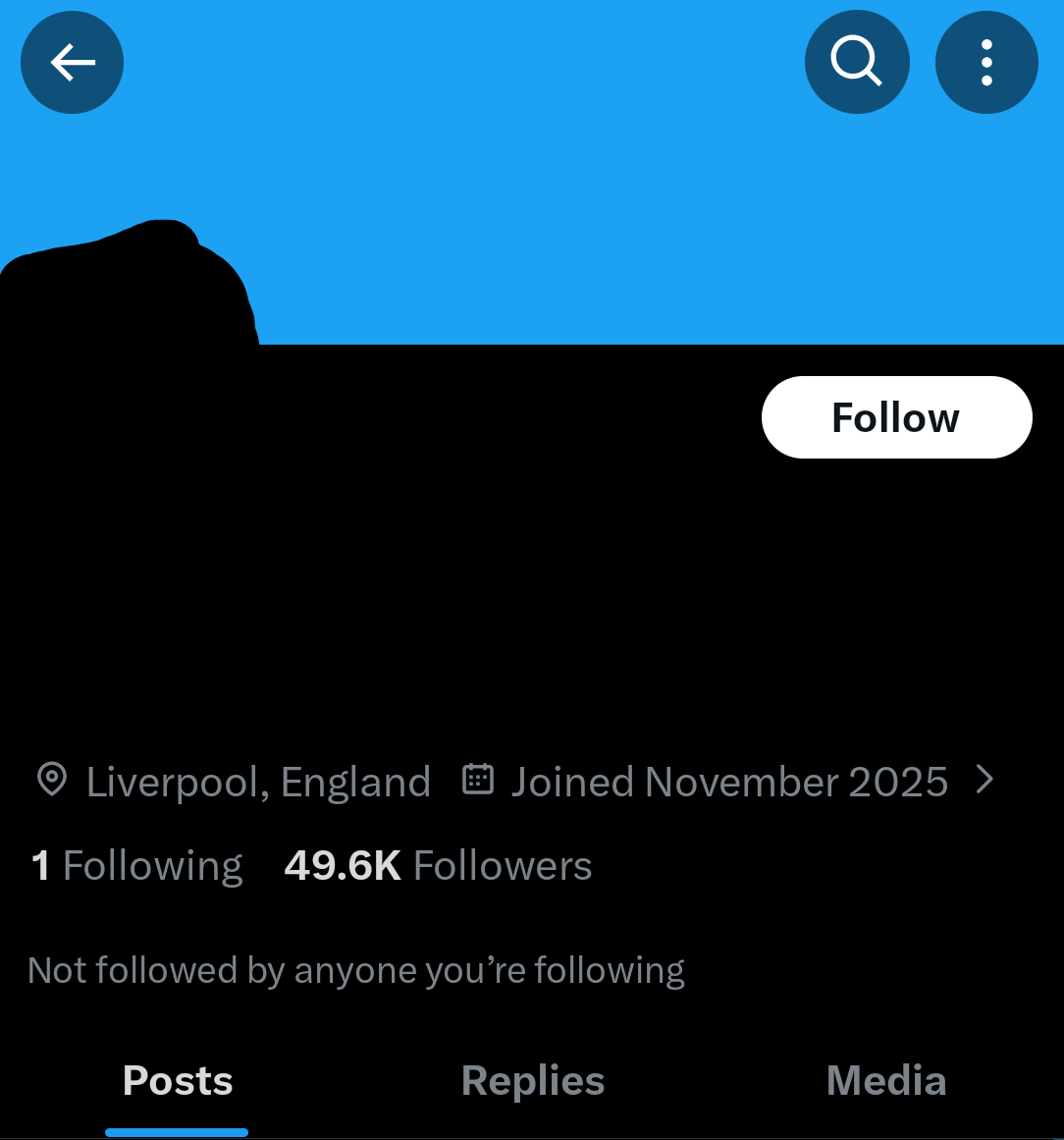View the 49.6K Followers list
The width and height of the screenshot is (1064, 1140).
pos(438,866)
